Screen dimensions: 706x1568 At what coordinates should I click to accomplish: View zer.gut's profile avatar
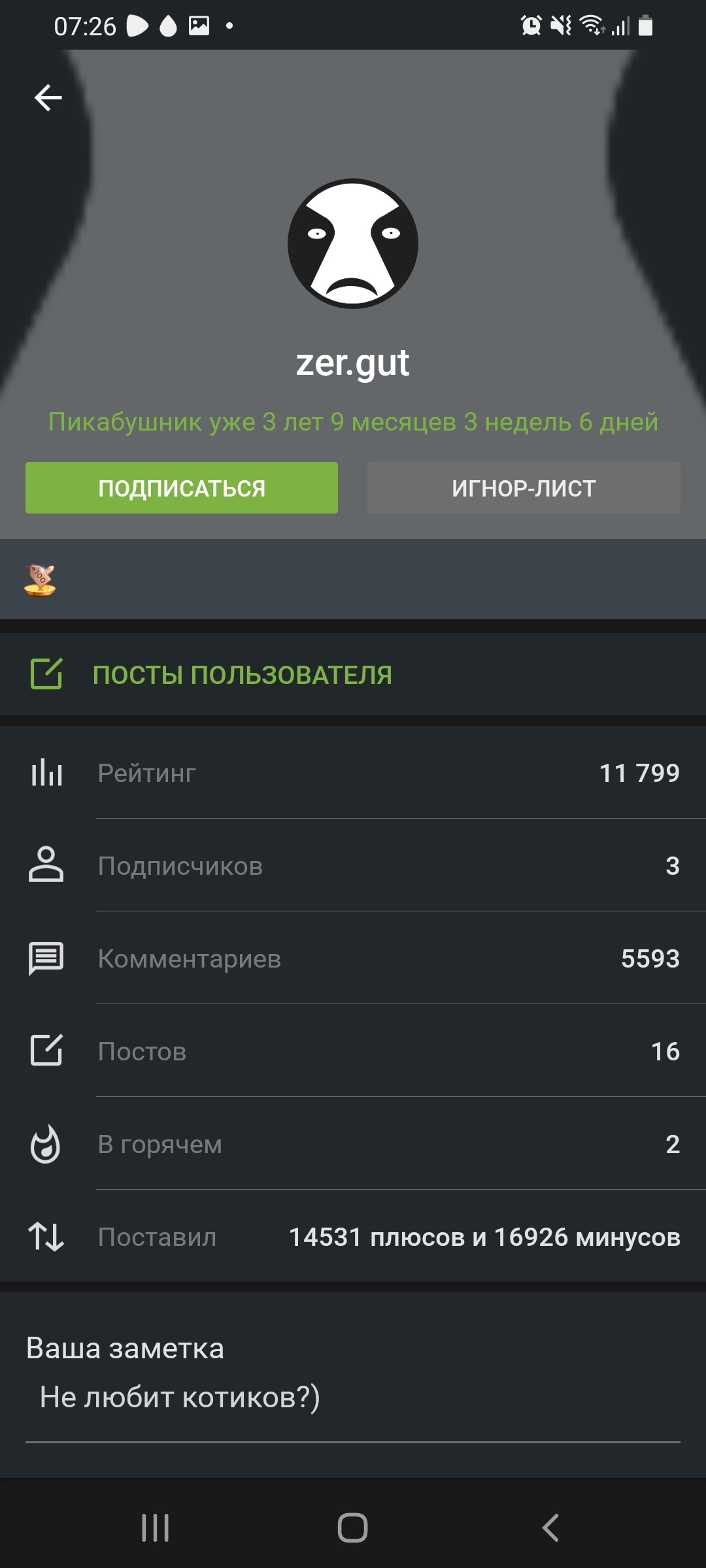pos(353,244)
